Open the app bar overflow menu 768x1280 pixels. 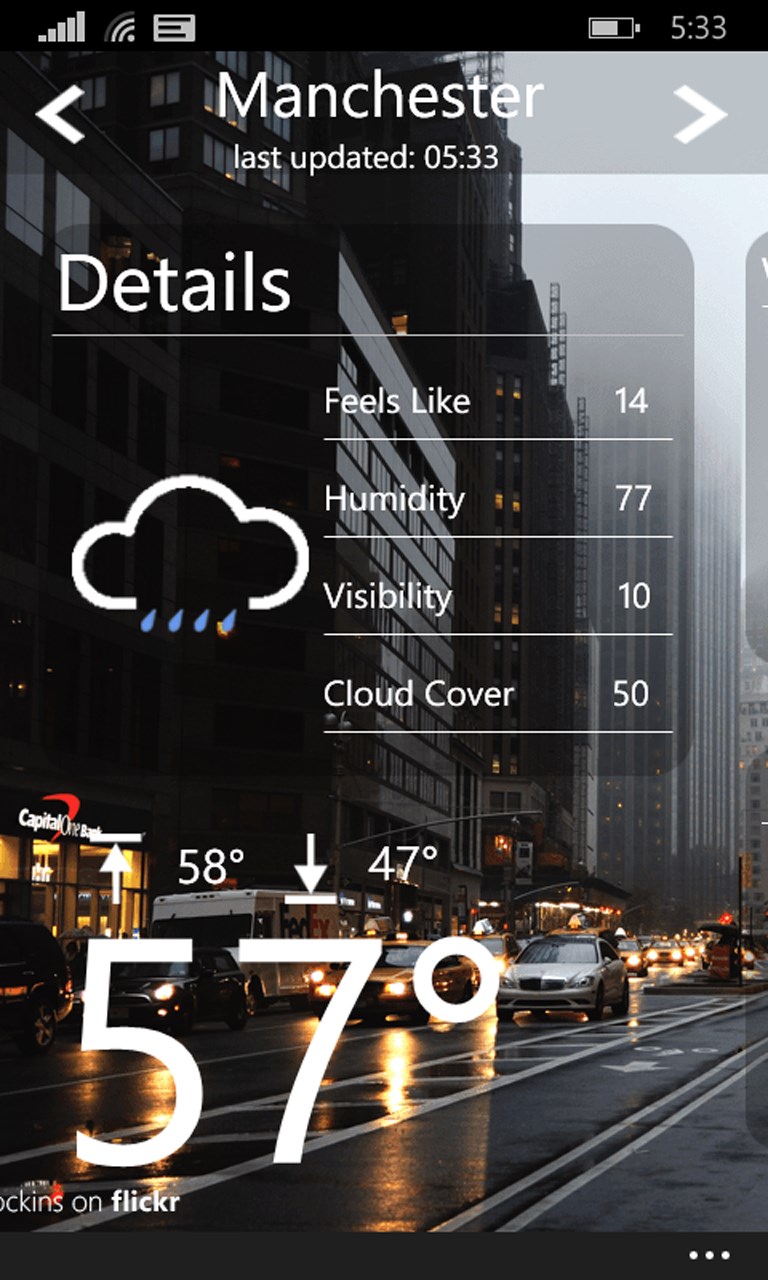click(709, 1256)
